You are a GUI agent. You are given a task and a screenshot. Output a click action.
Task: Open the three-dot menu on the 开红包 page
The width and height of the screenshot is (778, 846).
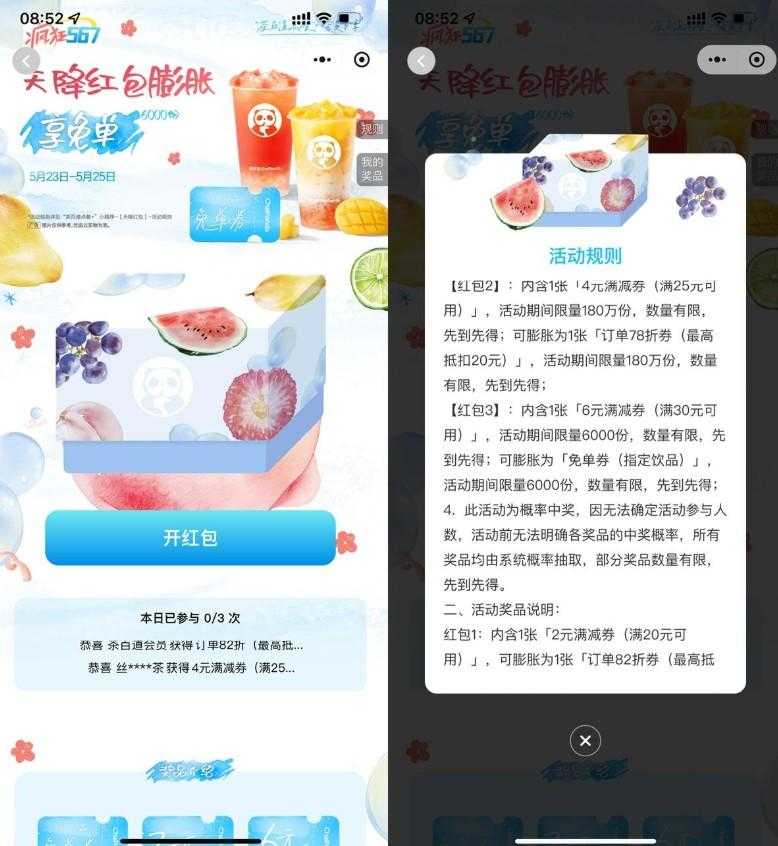pyautogui.click(x=323, y=60)
